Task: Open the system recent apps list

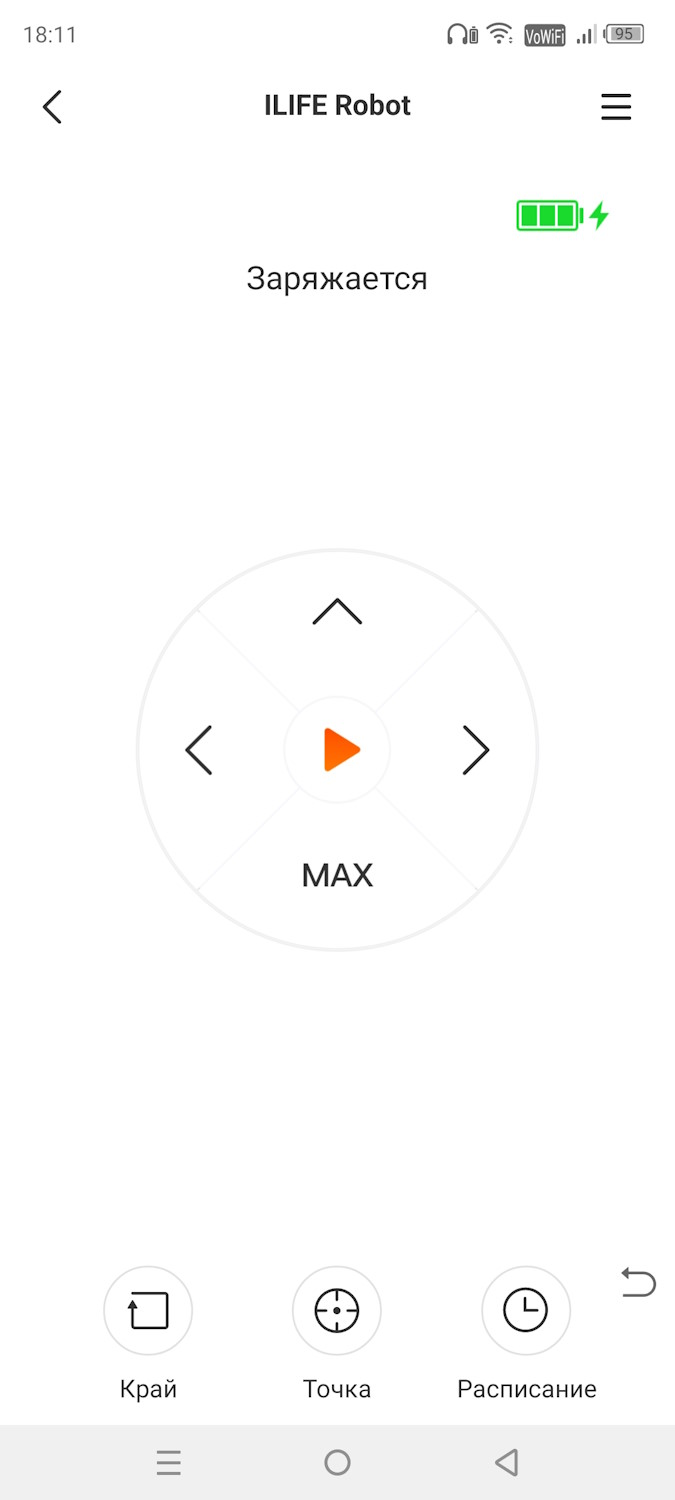Action: coord(169,1463)
